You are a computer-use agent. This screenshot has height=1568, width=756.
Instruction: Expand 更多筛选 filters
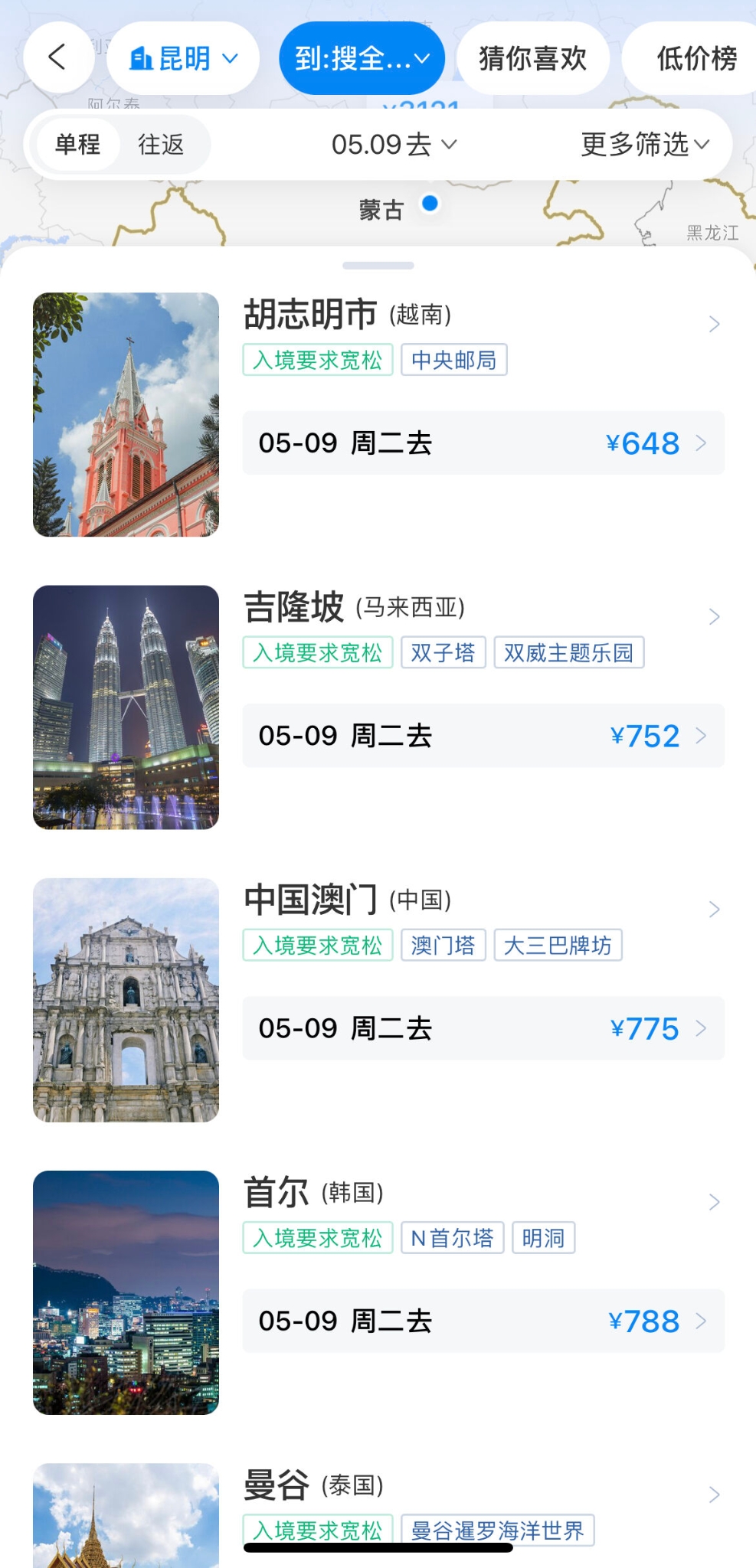click(x=645, y=144)
